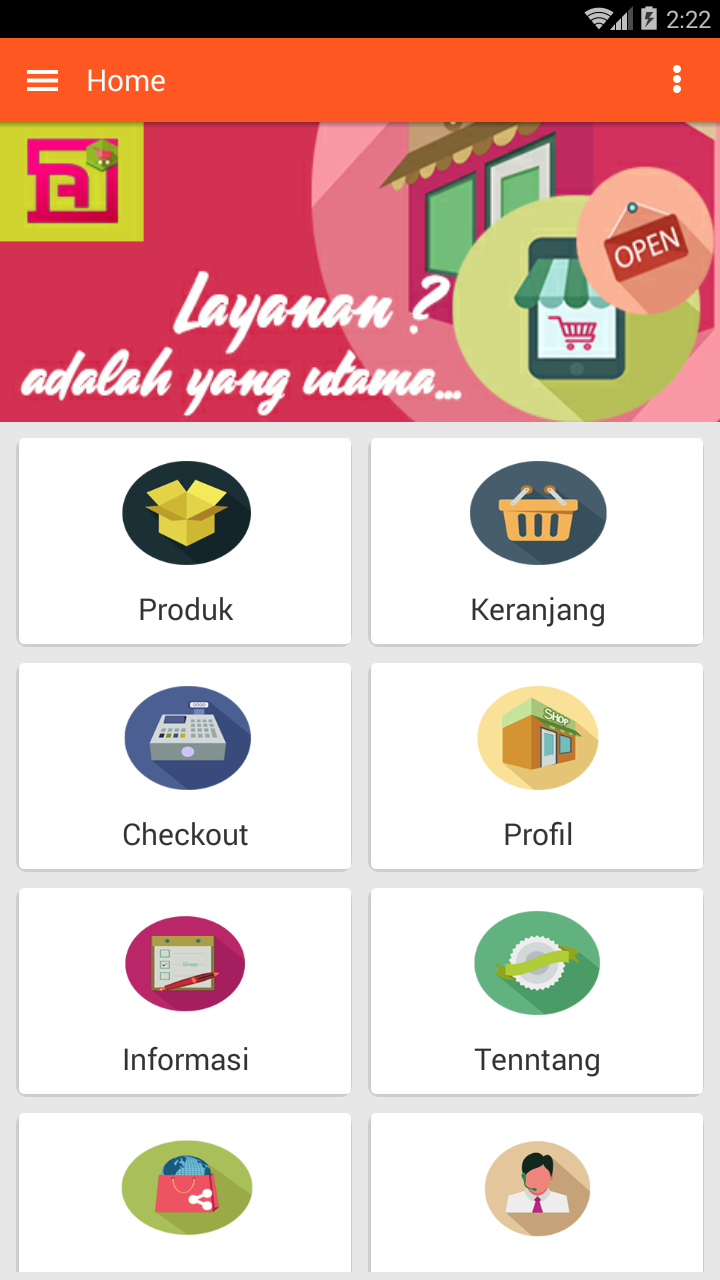Select the Checkout card
The image size is (720, 1280).
185,766
